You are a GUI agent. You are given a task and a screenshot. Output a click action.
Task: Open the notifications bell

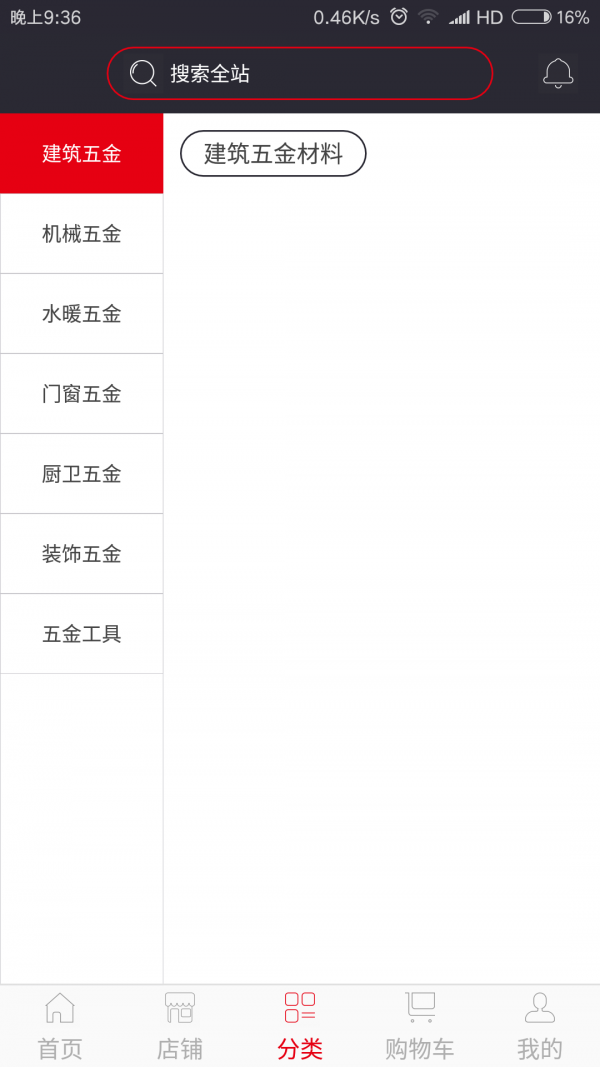pyautogui.click(x=558, y=73)
